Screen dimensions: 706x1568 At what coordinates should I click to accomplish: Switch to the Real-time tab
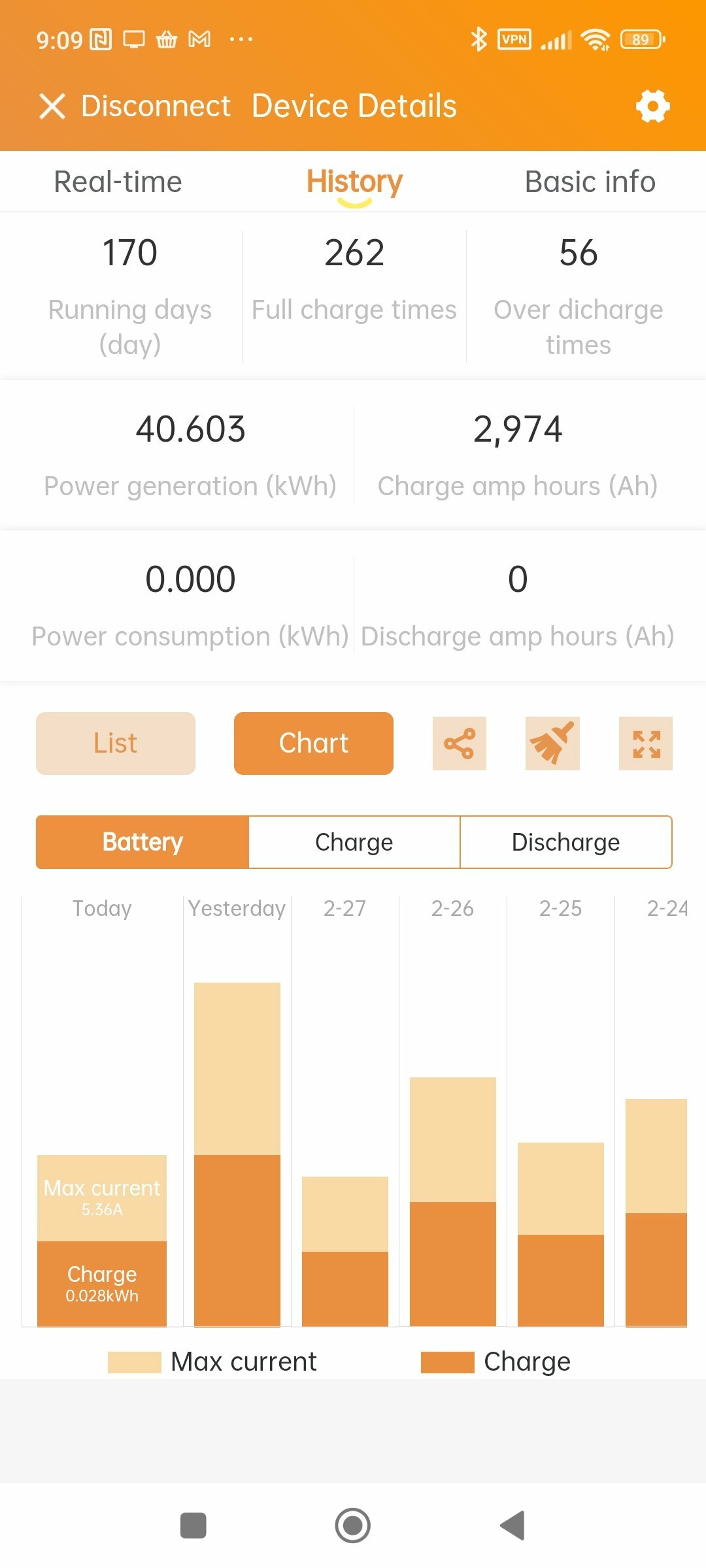point(118,182)
